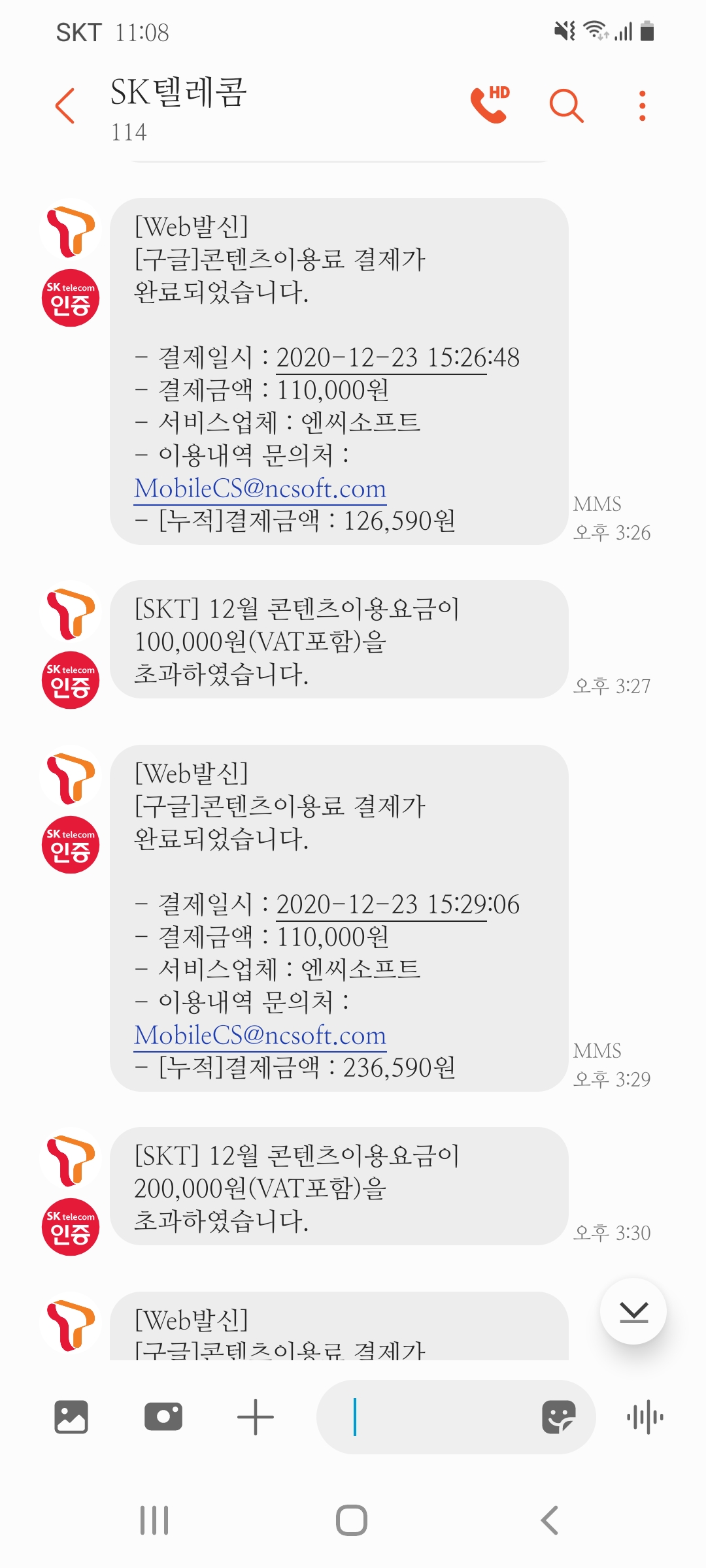706x1568 pixels.
Task: Call SK텔레콤 with HD voice
Action: click(x=490, y=105)
